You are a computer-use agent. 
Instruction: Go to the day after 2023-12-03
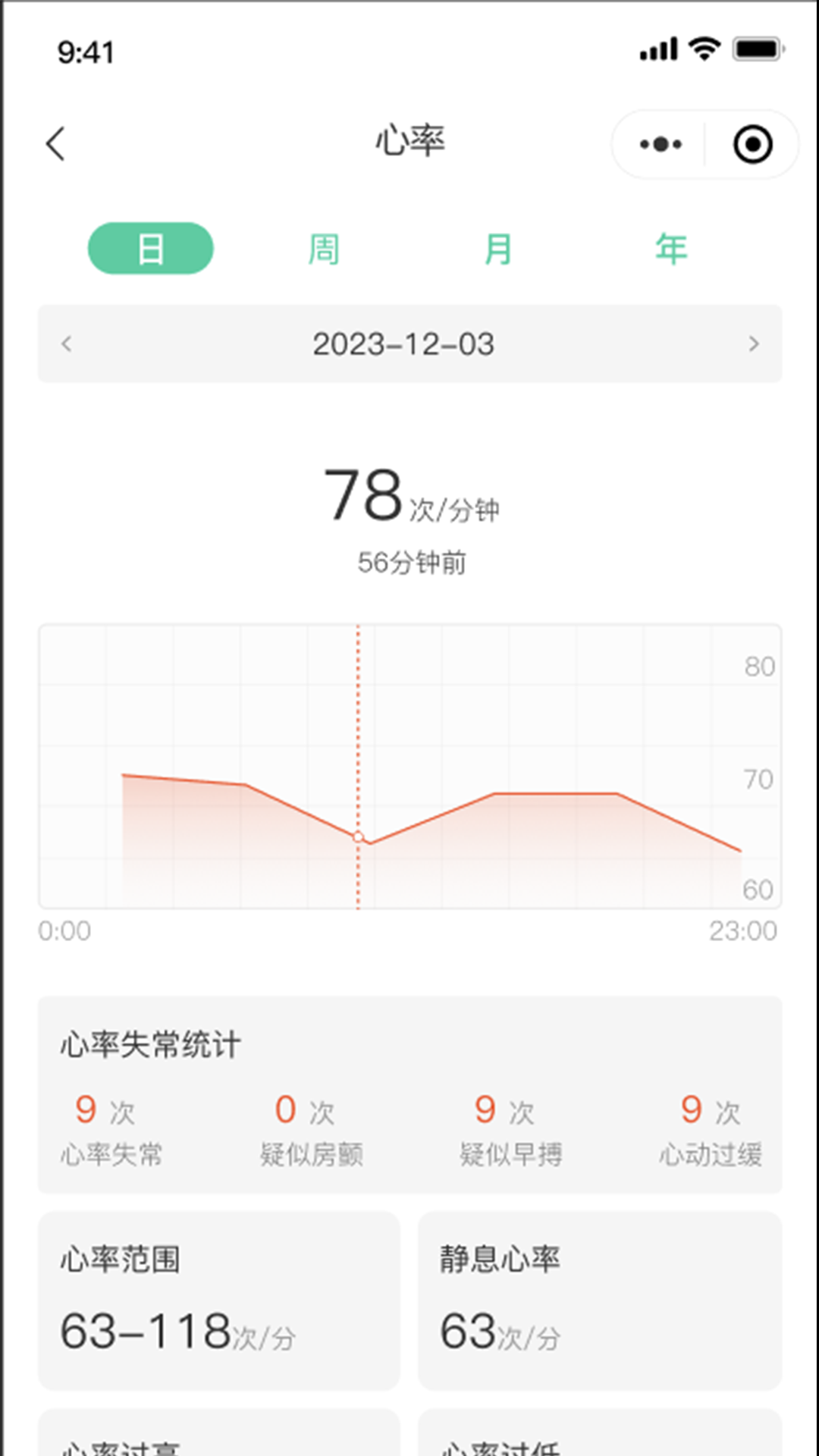coord(753,344)
